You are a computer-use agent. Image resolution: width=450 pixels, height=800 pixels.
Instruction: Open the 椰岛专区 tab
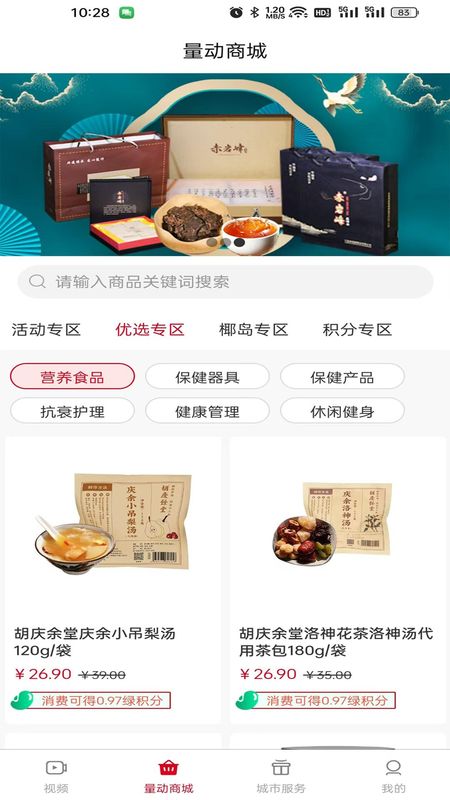tap(254, 330)
